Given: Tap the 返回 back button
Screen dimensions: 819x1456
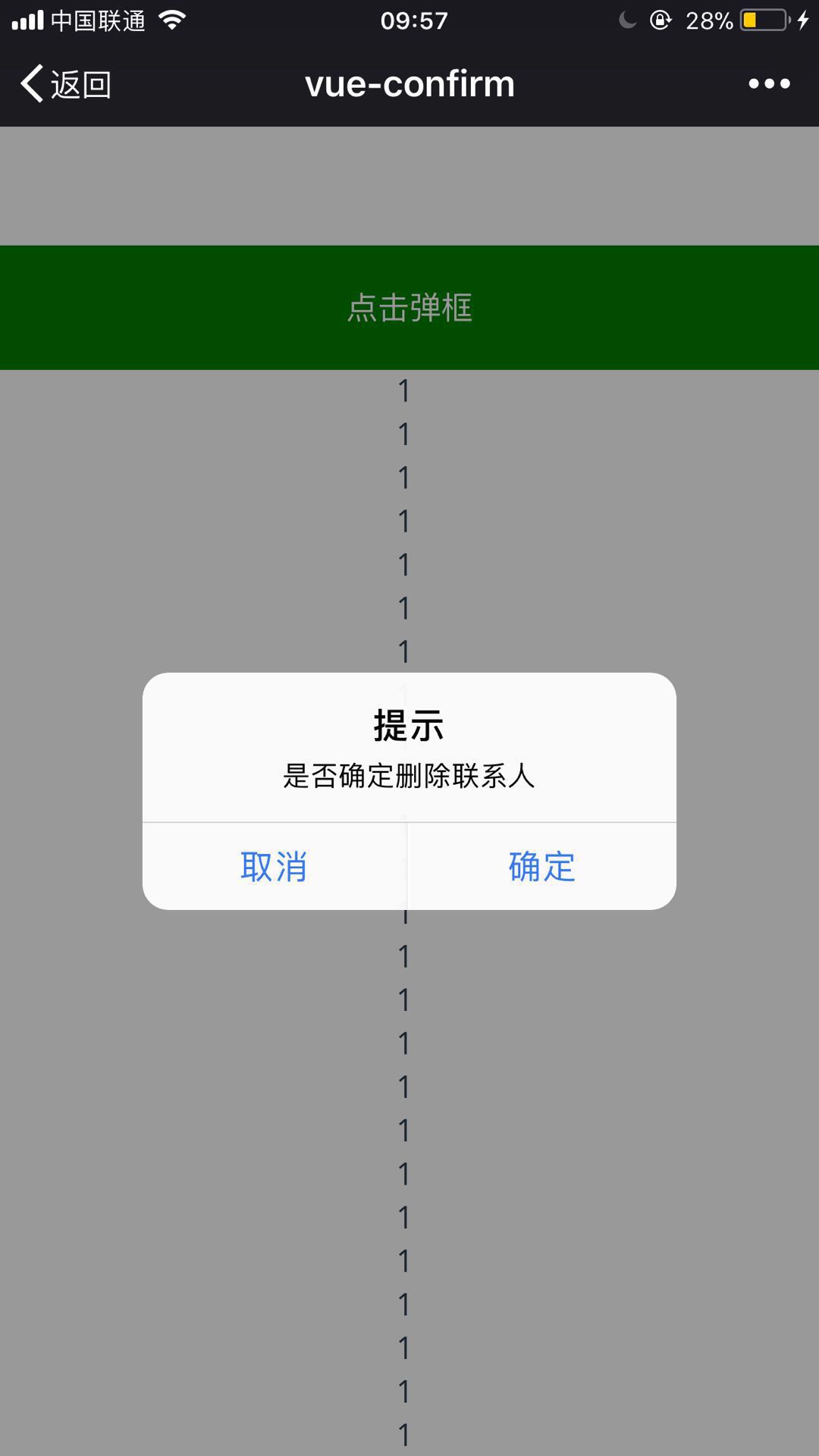Looking at the screenshot, I should (67, 84).
